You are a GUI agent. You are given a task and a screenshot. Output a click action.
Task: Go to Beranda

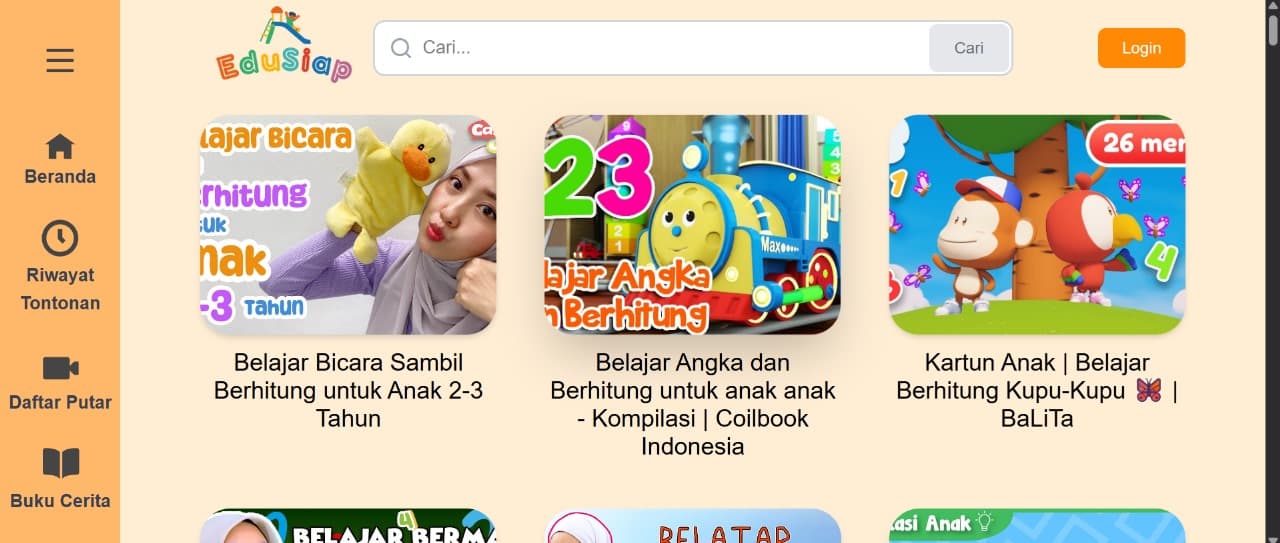tap(60, 160)
